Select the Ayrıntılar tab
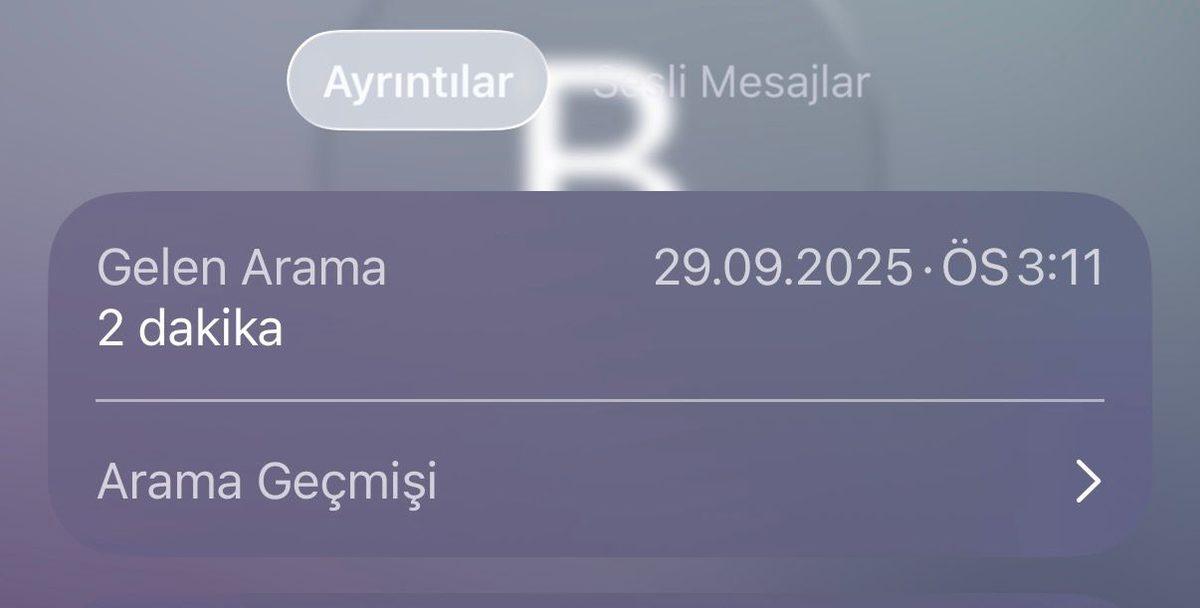This screenshot has width=1200, height=608. (x=417, y=81)
